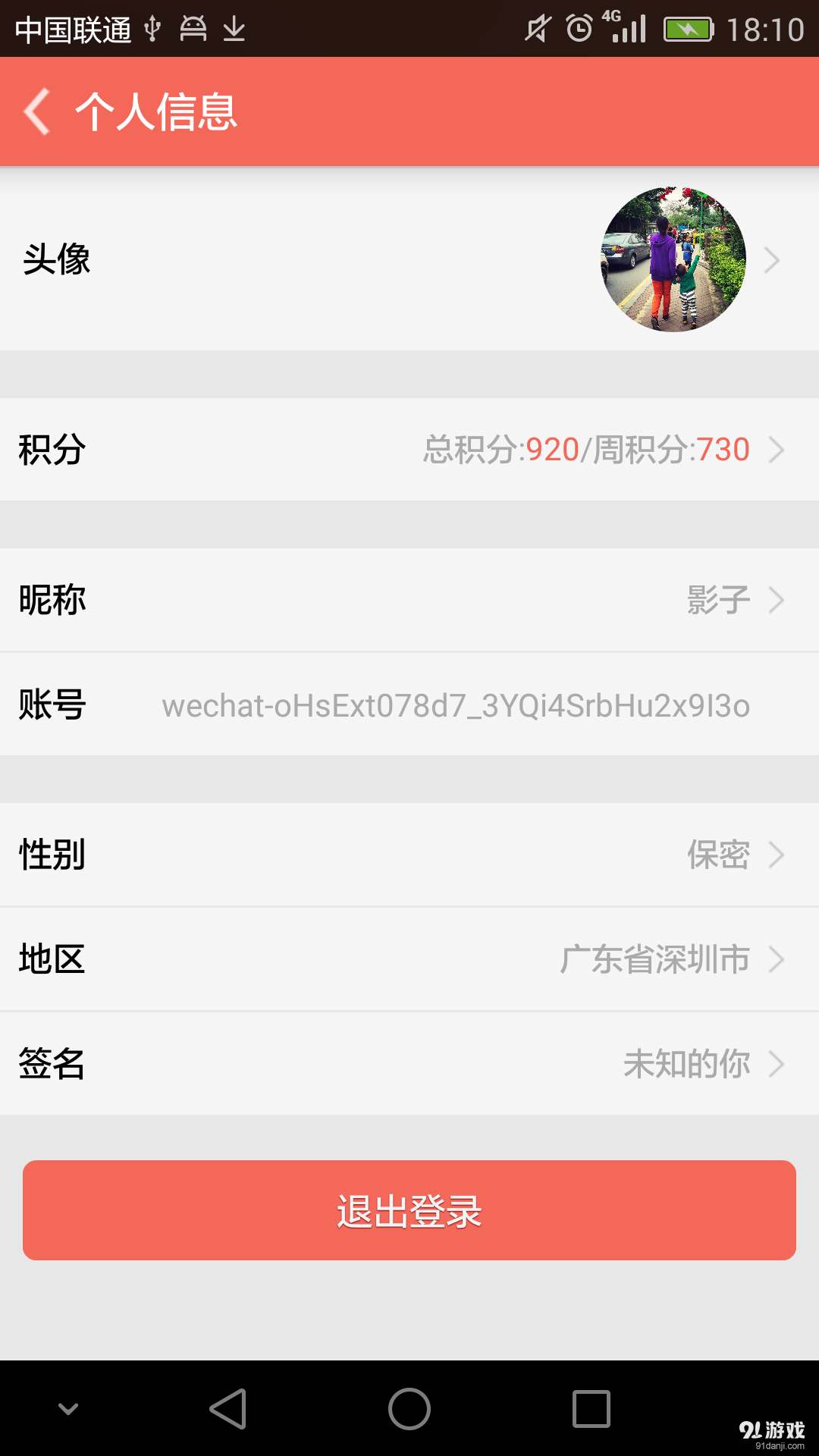Tap the recent apps square navigation button

591,1407
